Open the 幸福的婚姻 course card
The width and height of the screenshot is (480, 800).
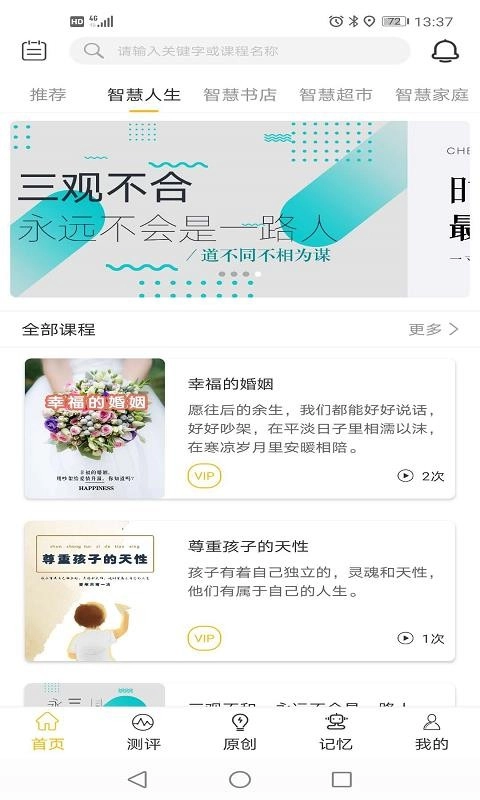pyautogui.click(x=240, y=429)
